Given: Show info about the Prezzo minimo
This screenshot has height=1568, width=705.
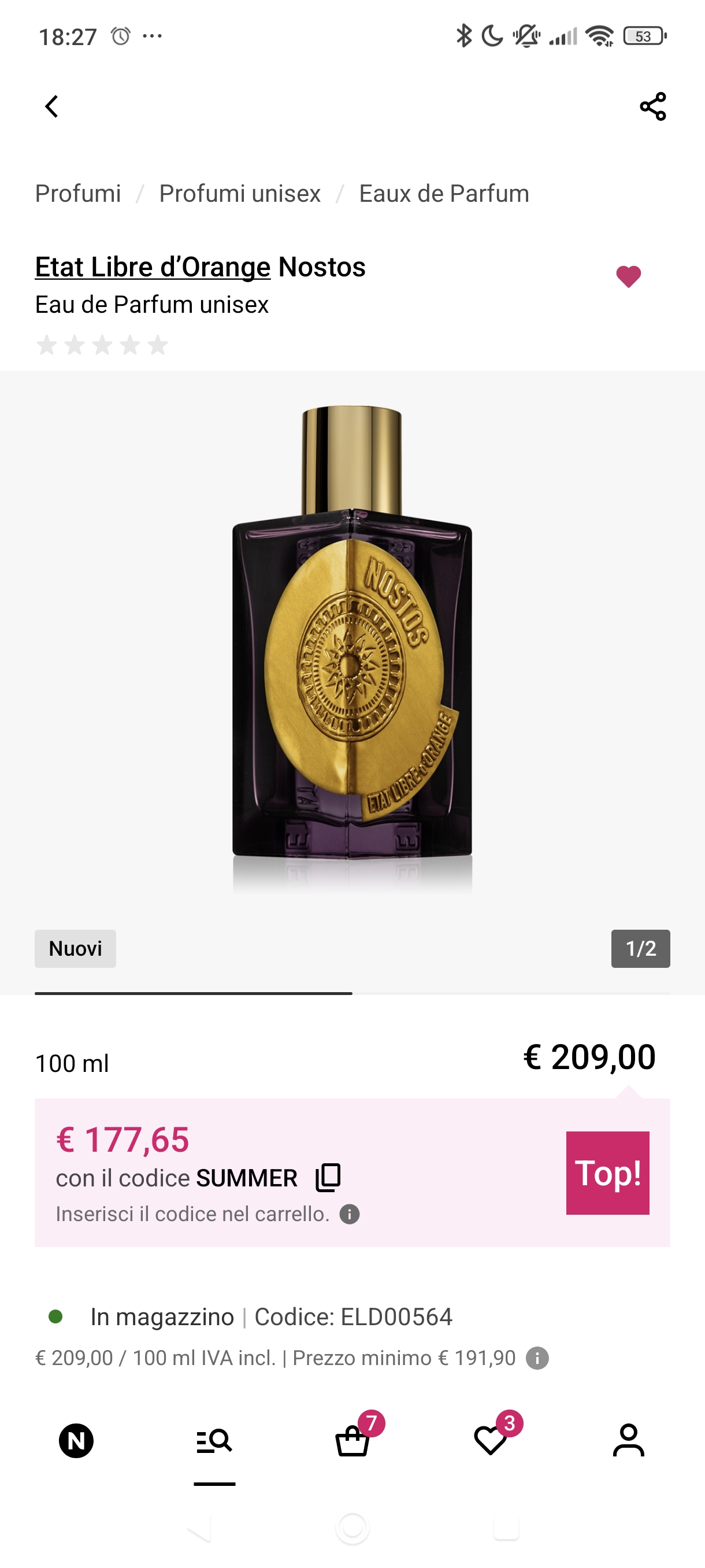Looking at the screenshot, I should click(x=537, y=1358).
